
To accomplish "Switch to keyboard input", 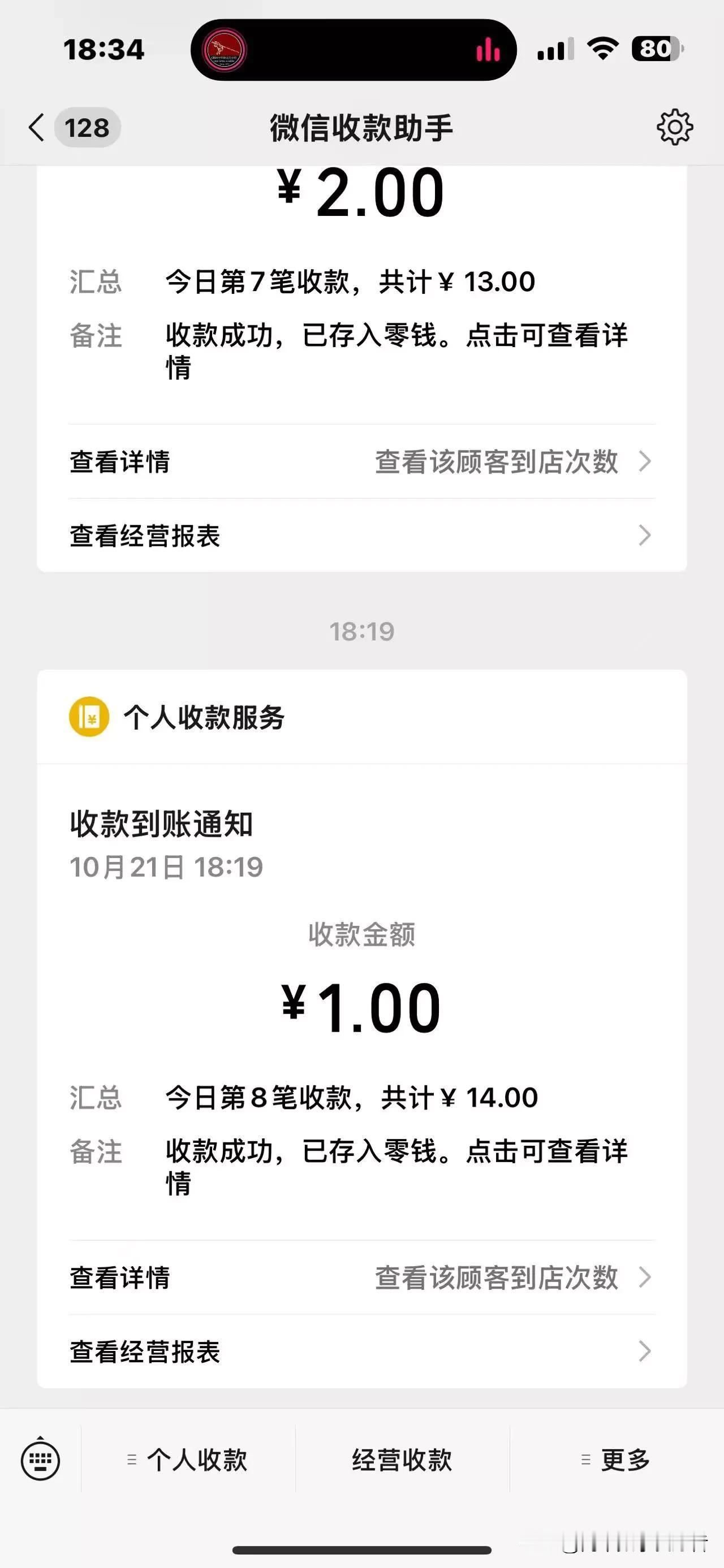I will pos(40,1459).
